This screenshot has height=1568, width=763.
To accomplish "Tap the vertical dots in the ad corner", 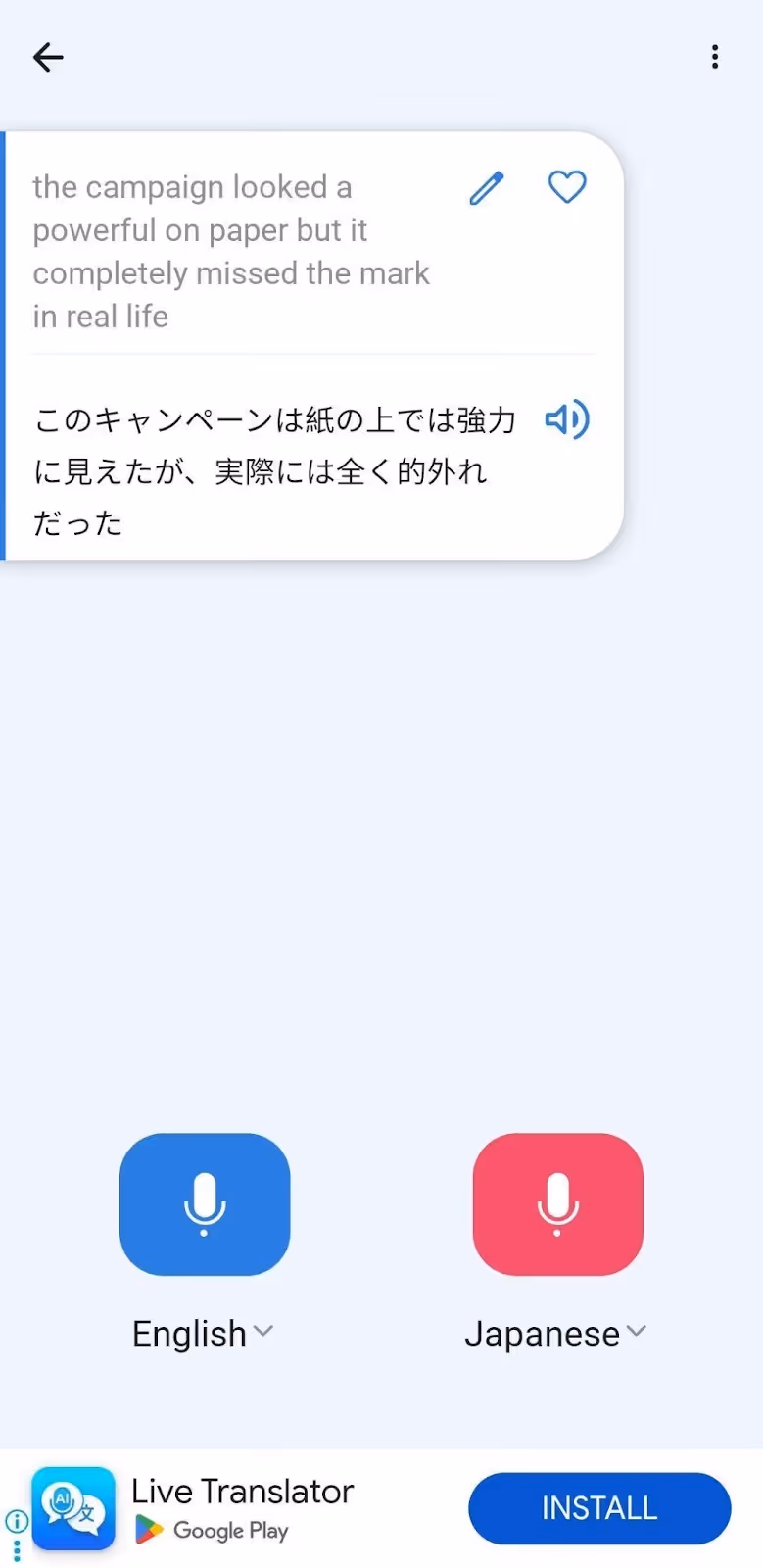I will tap(16, 1550).
